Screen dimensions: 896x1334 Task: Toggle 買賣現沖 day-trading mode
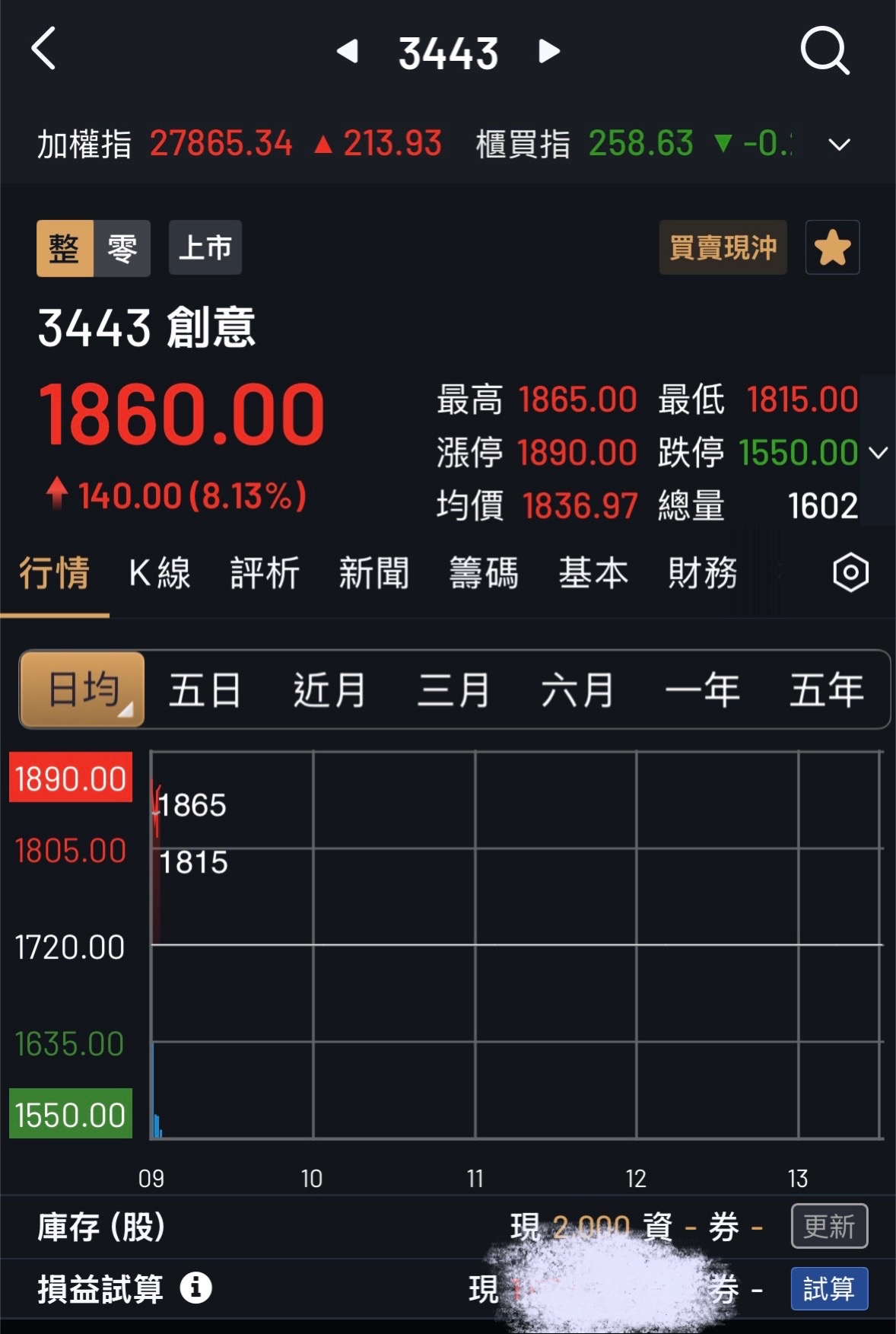(722, 247)
